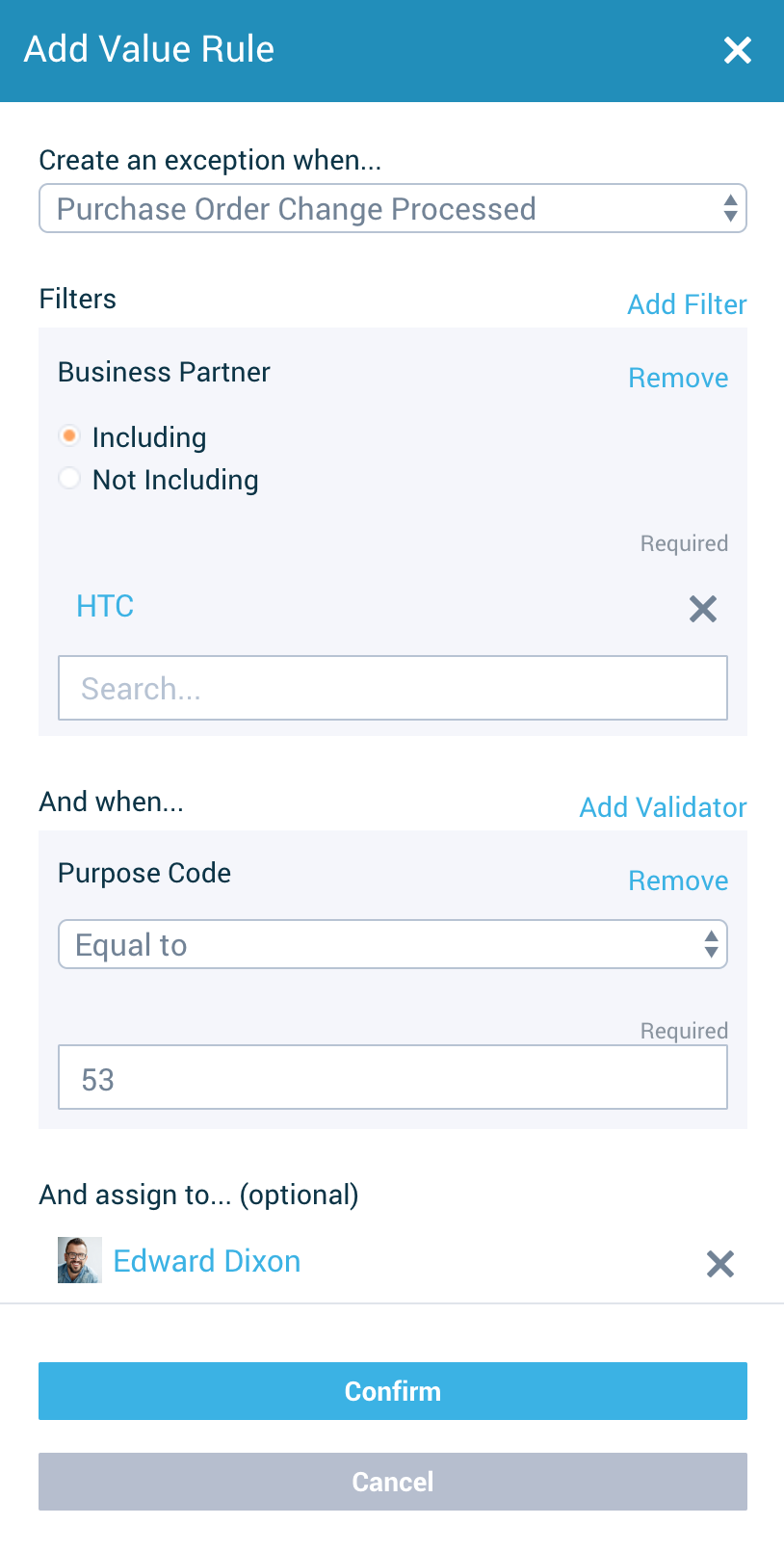Click the stepper arrows on the Equal to dropdown
784x1551 pixels.
(x=712, y=944)
